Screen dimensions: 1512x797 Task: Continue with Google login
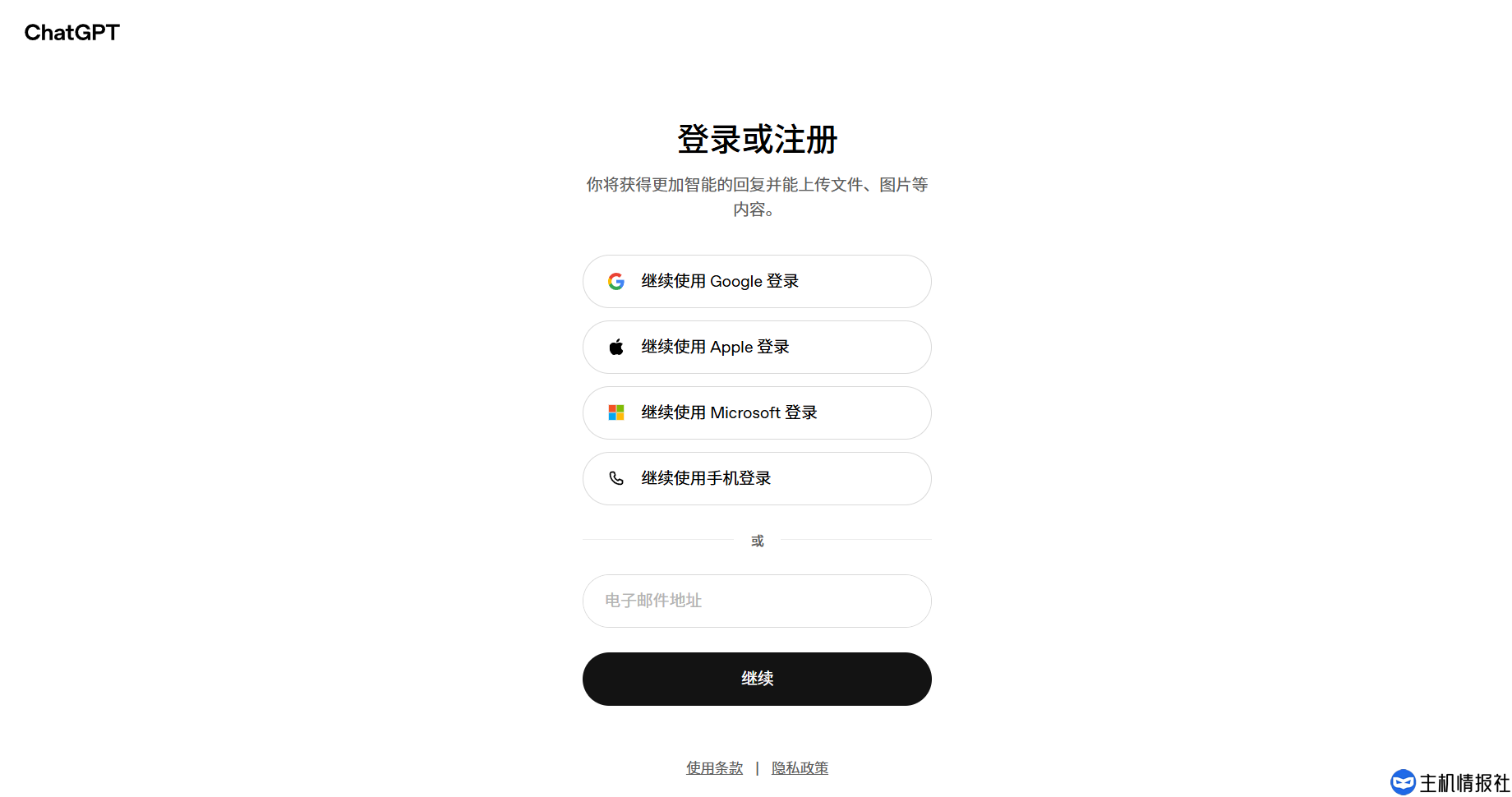pyautogui.click(x=756, y=282)
